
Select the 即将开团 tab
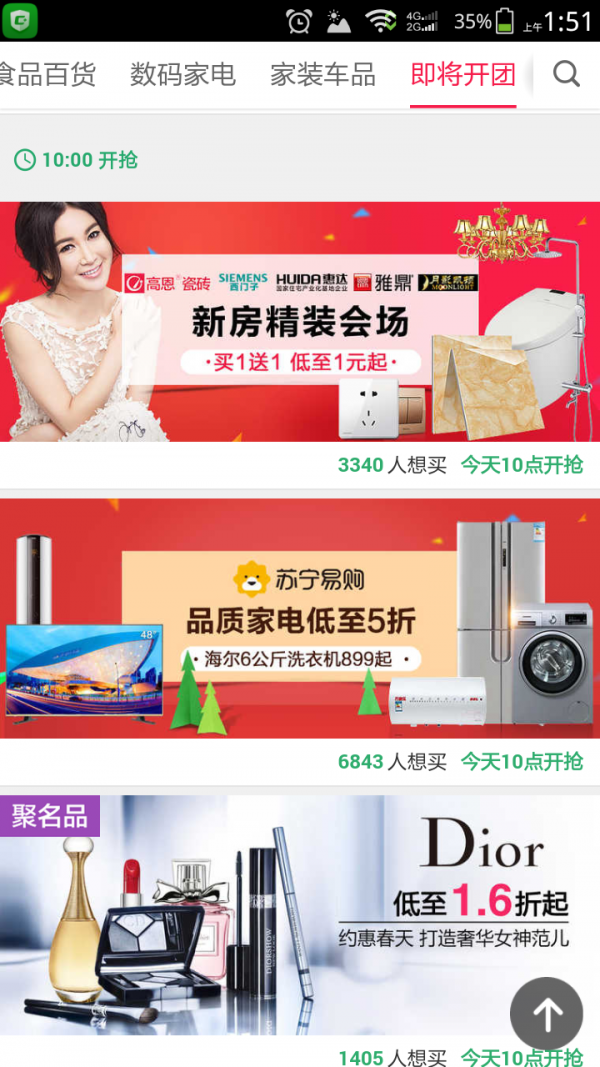(462, 74)
